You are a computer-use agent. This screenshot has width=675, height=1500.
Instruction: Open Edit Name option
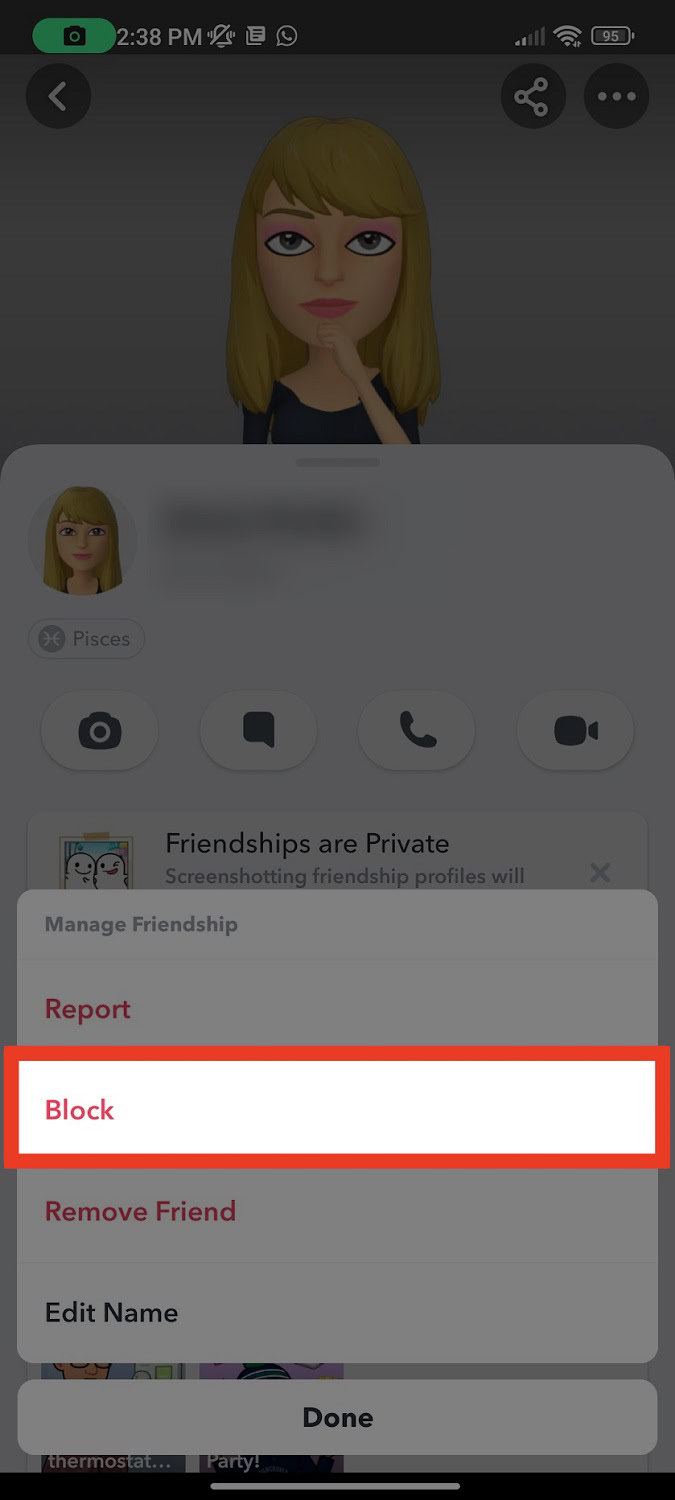coord(337,1312)
